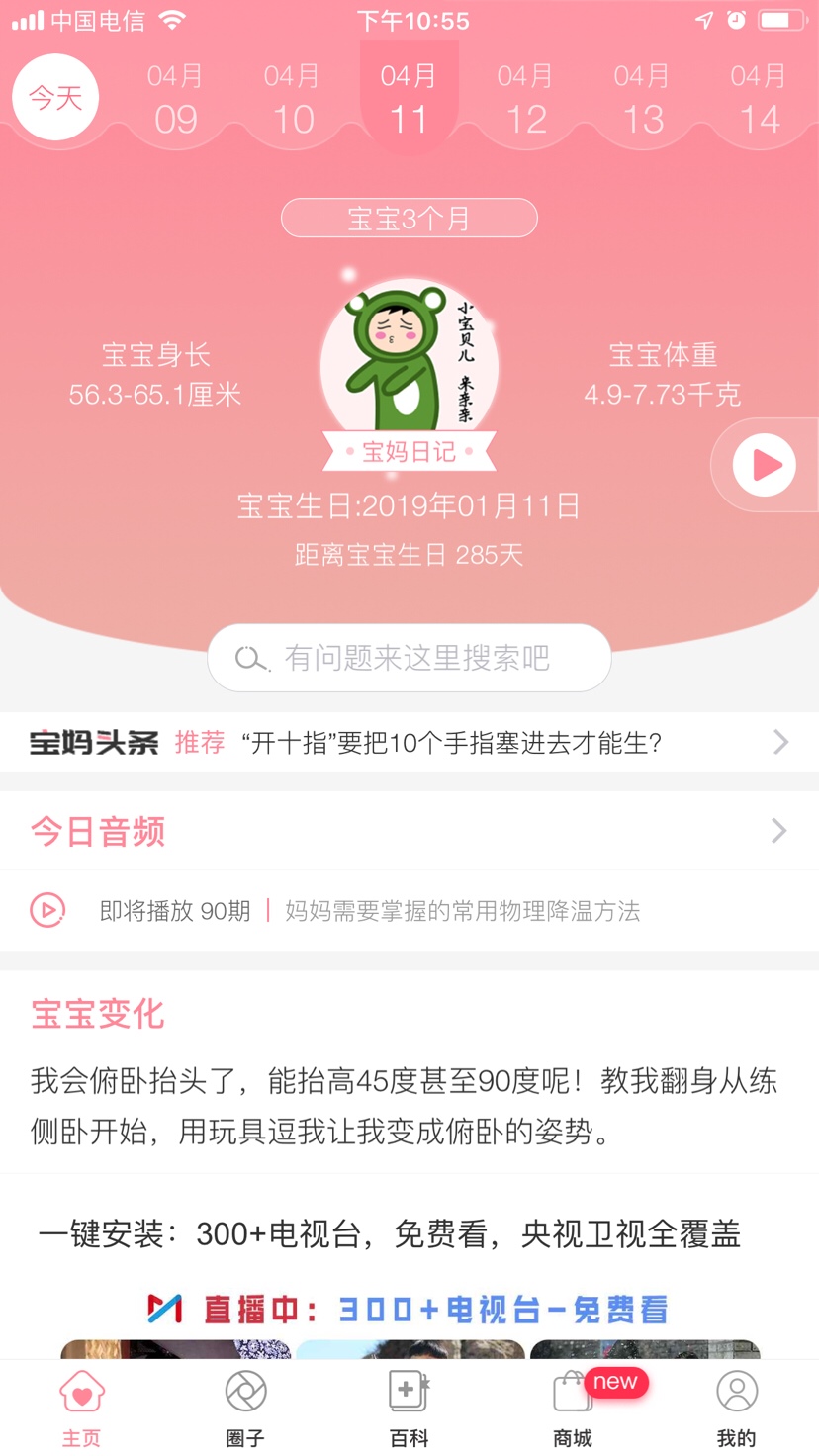
Task: Tap the floating play button
Action: pos(765,465)
